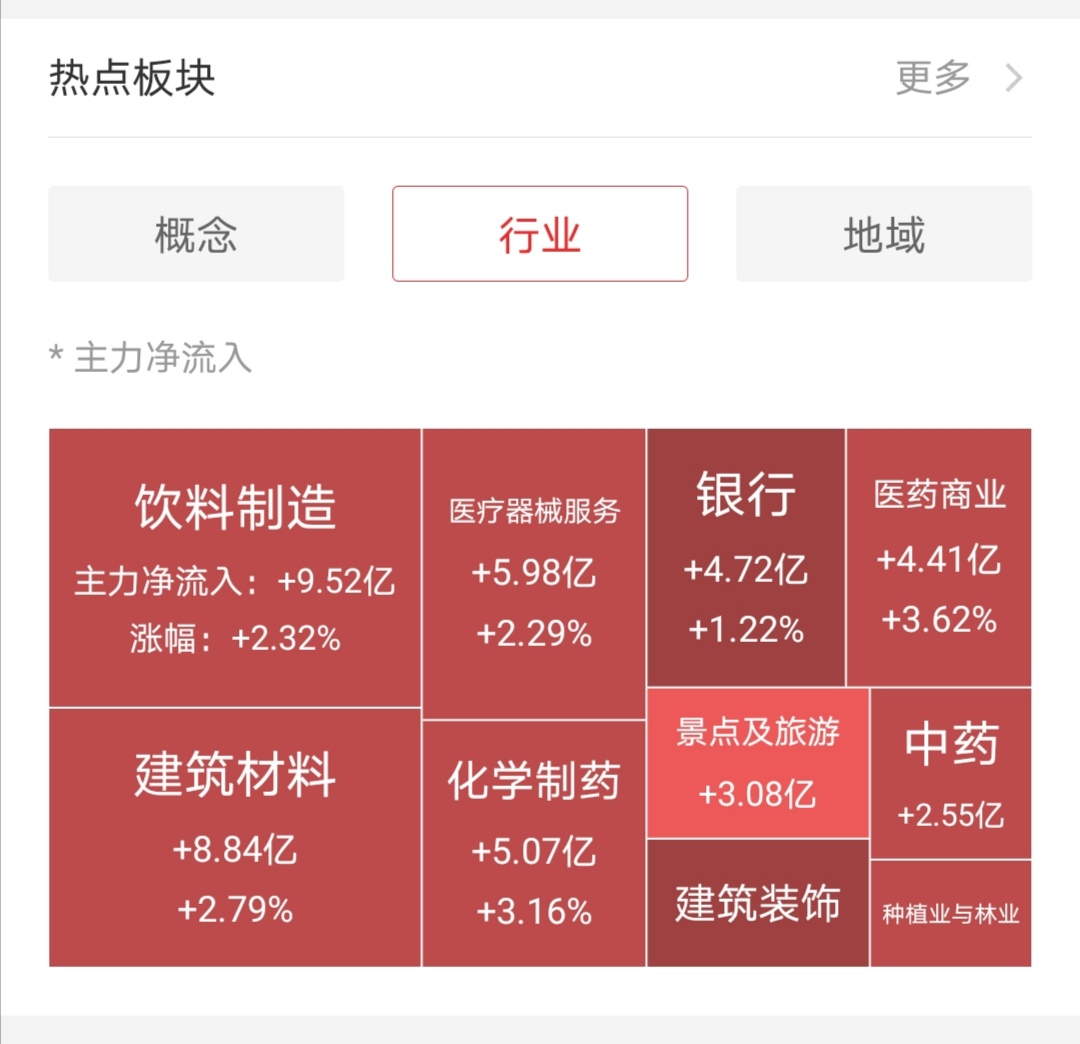Viewport: 1080px width, 1044px height.
Task: Open the 化学制药 sector tile
Action: [x=534, y=843]
